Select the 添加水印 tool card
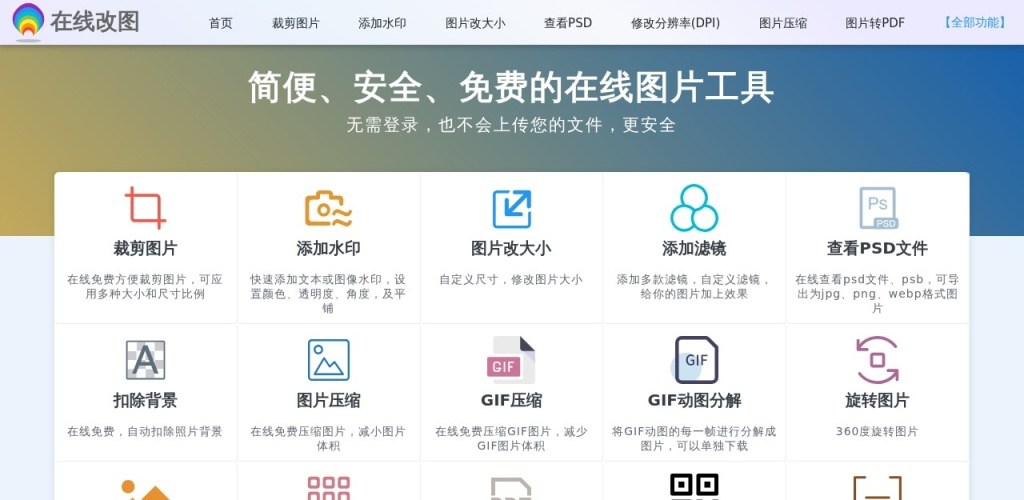 (x=328, y=247)
